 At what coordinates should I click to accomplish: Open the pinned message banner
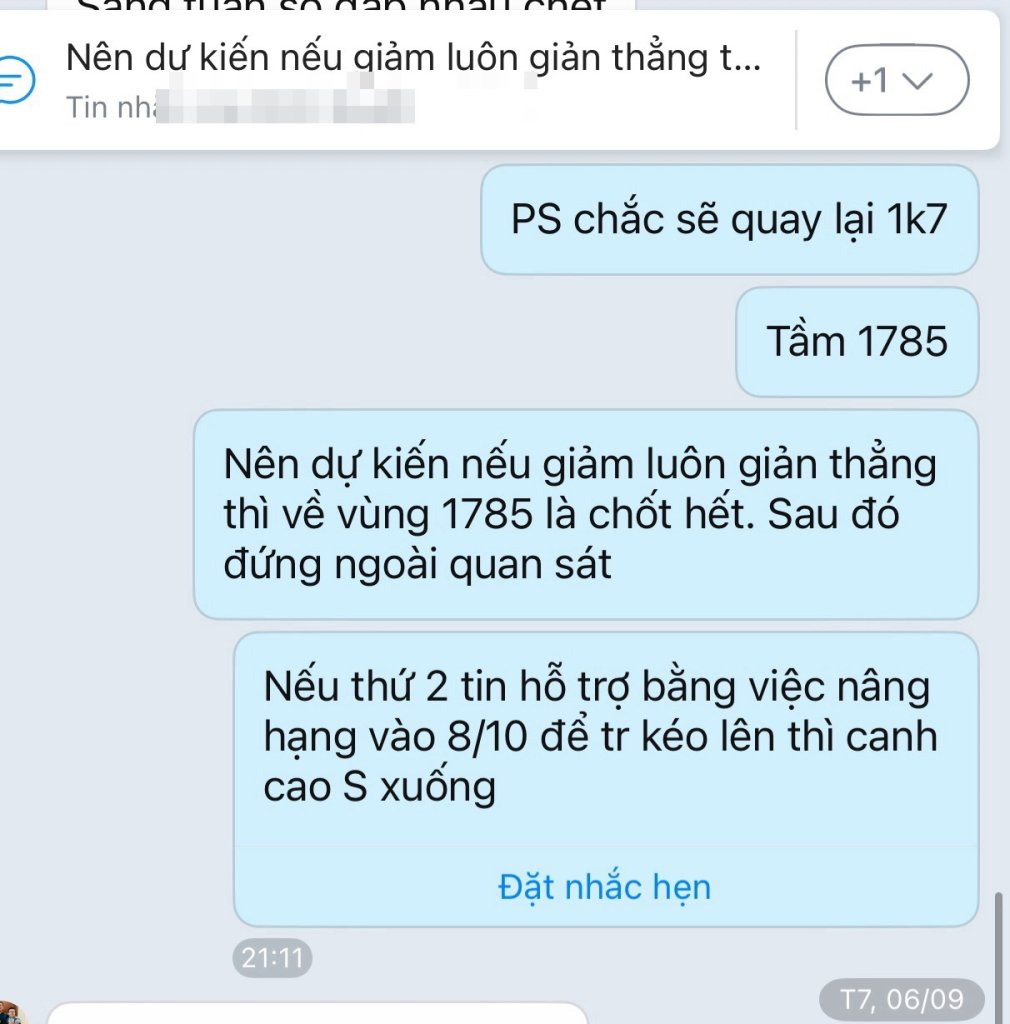click(413, 78)
